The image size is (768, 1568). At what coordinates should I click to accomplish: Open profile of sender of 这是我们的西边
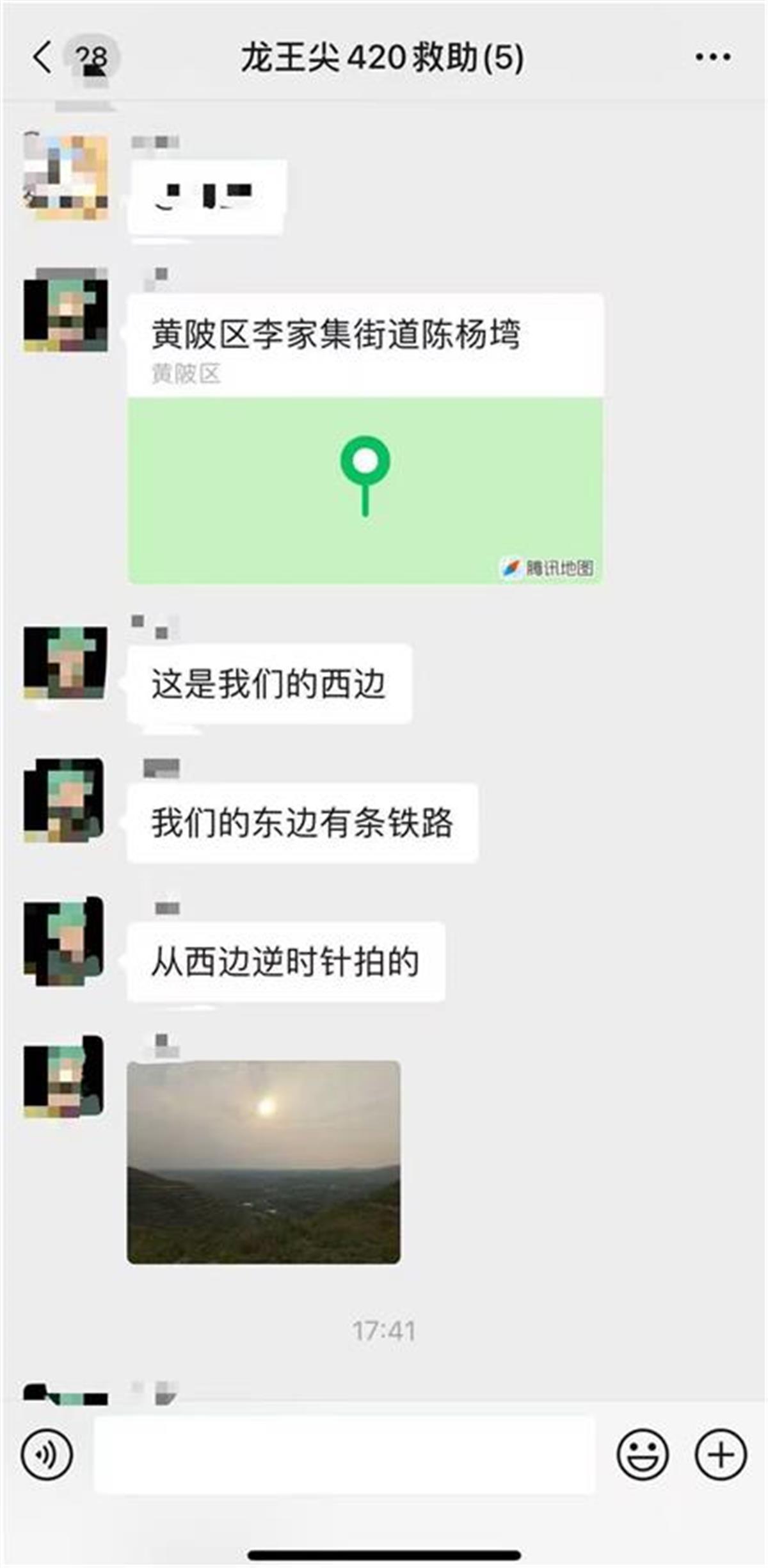pyautogui.click(x=65, y=663)
